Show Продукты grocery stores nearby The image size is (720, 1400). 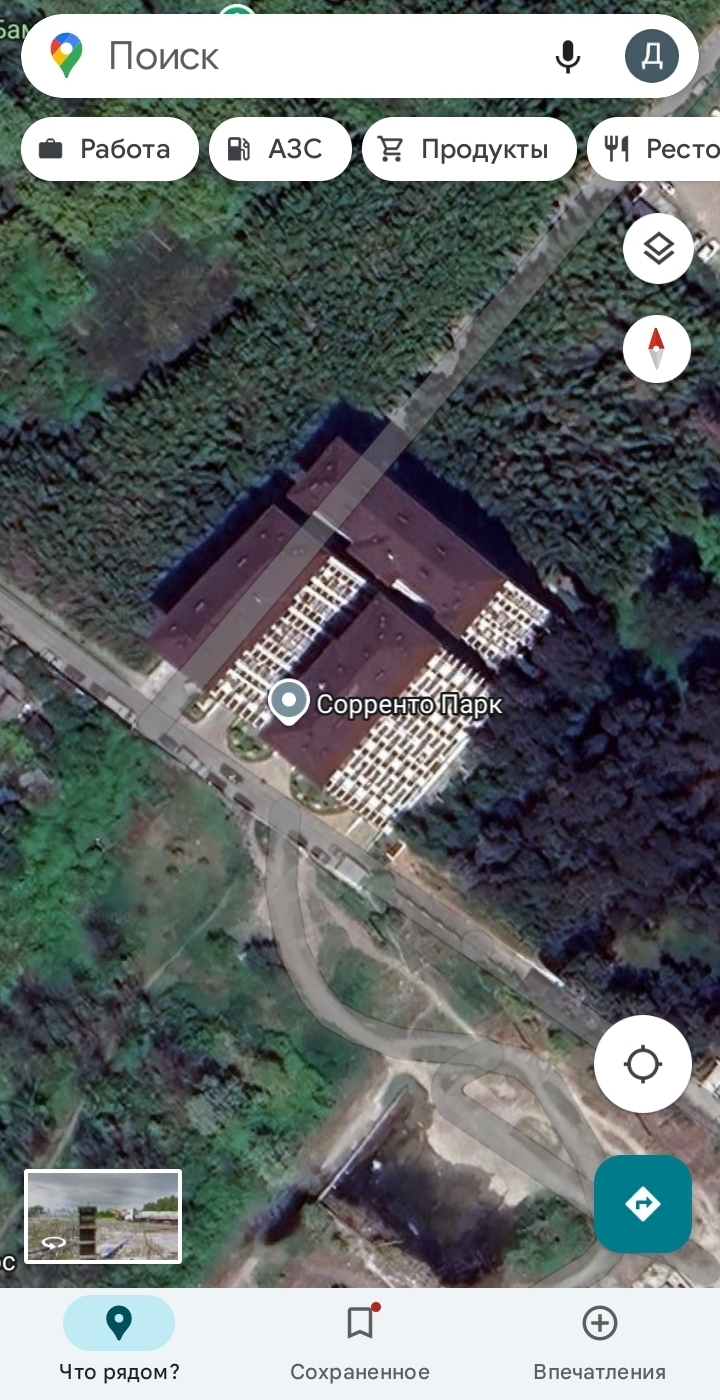pyautogui.click(x=469, y=150)
